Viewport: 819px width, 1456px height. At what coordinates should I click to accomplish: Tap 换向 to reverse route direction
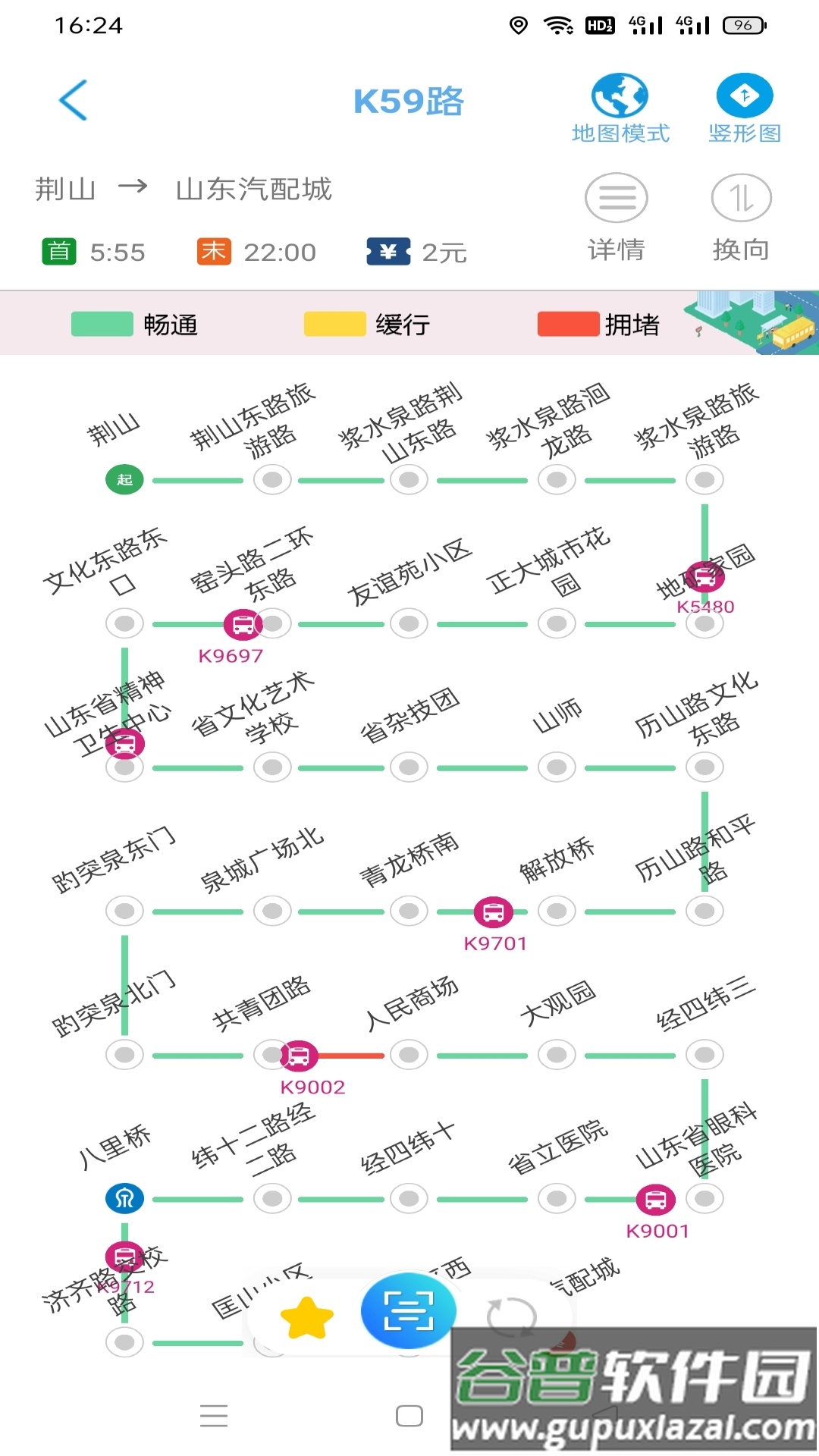(741, 215)
